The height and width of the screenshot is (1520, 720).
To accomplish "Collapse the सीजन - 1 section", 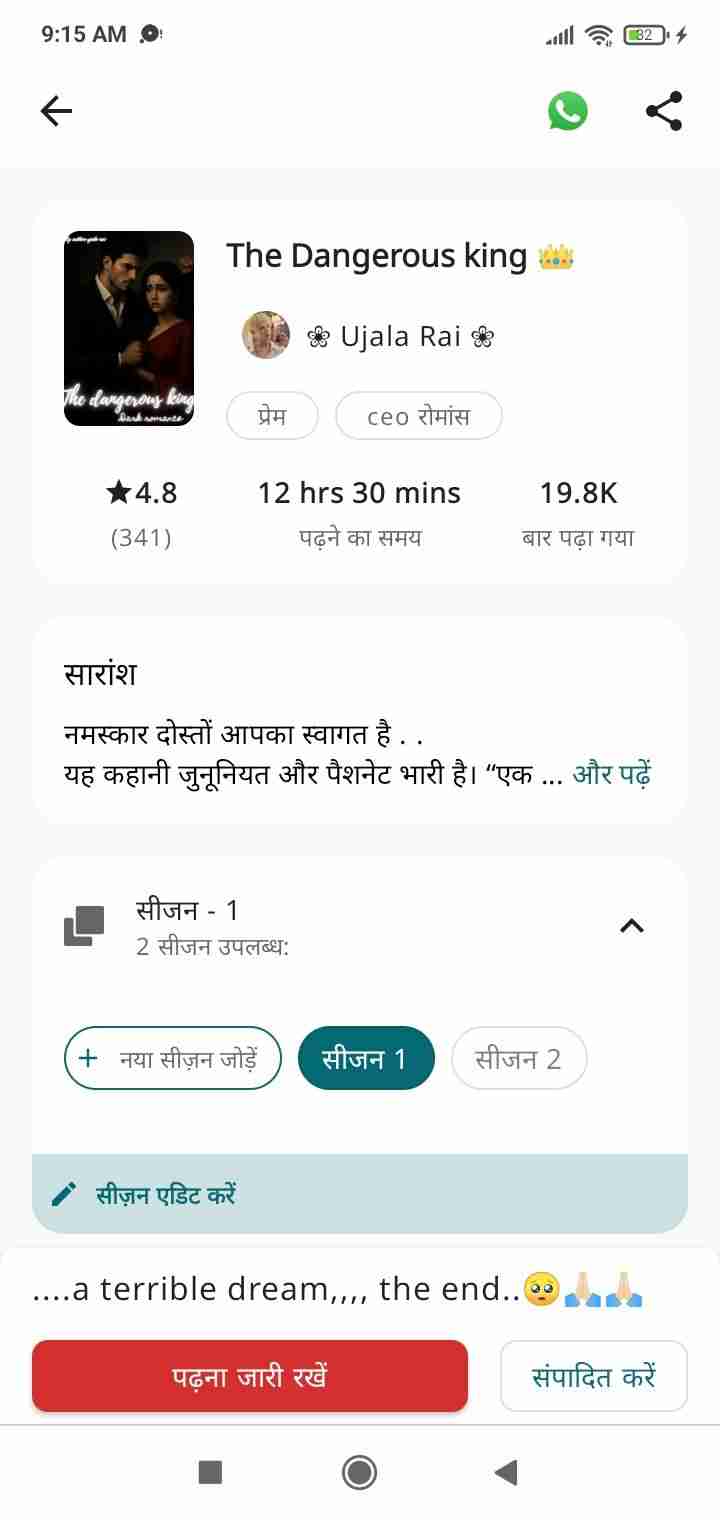I will point(631,926).
